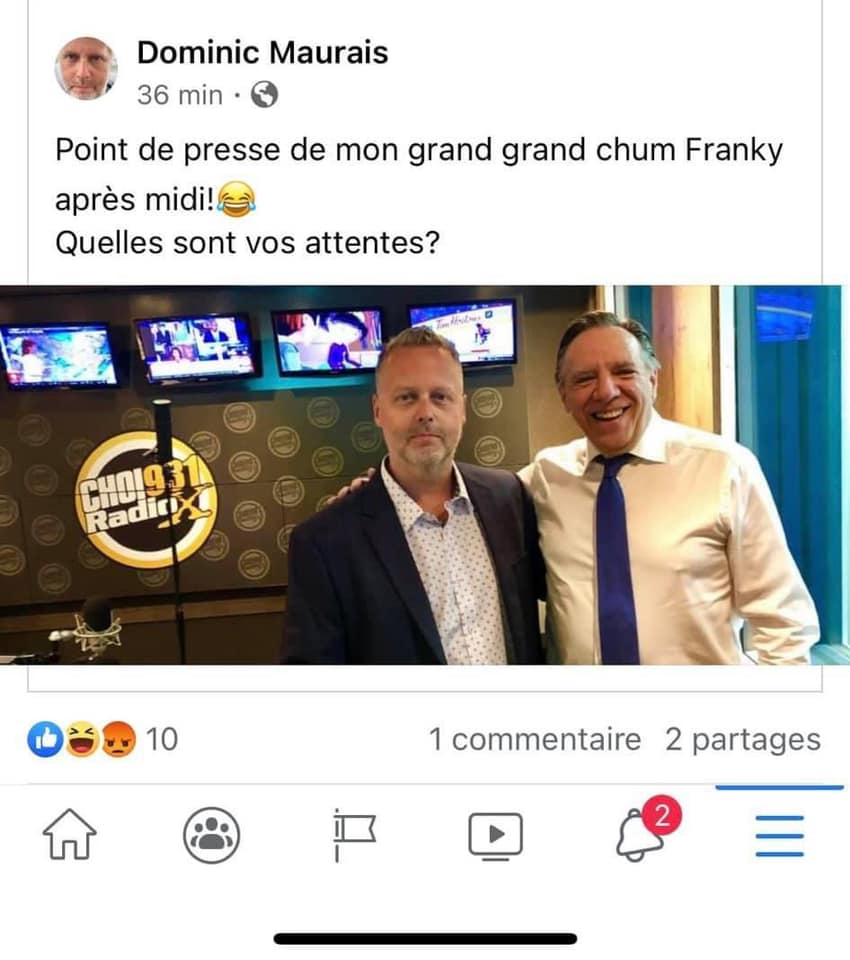View who reacted to the post
The height and width of the screenshot is (960, 850).
click(102, 740)
